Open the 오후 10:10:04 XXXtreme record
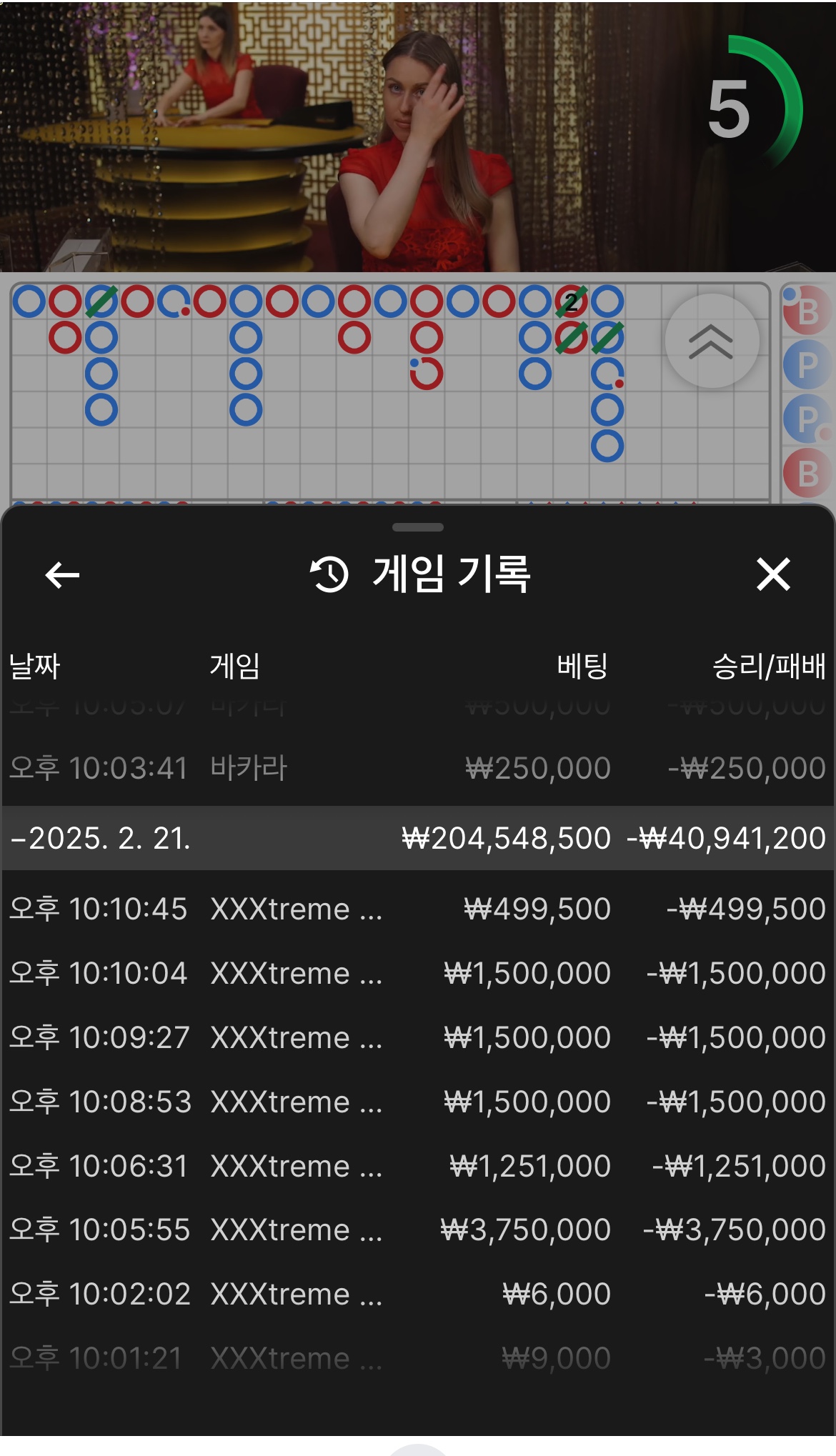 [418, 973]
